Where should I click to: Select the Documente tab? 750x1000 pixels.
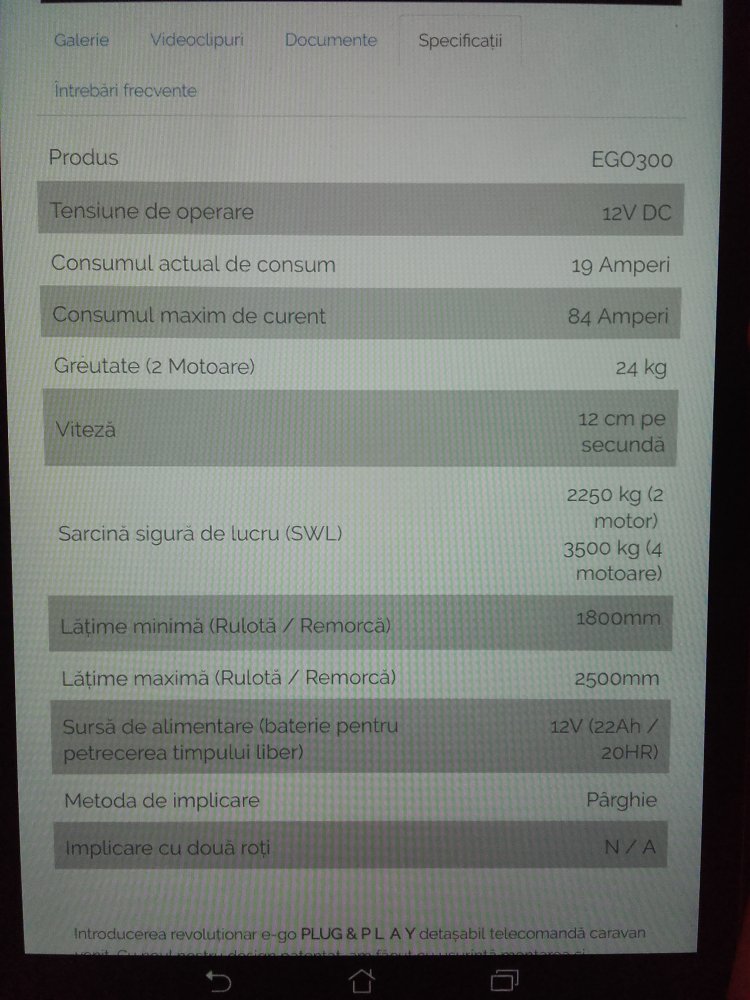tap(331, 41)
